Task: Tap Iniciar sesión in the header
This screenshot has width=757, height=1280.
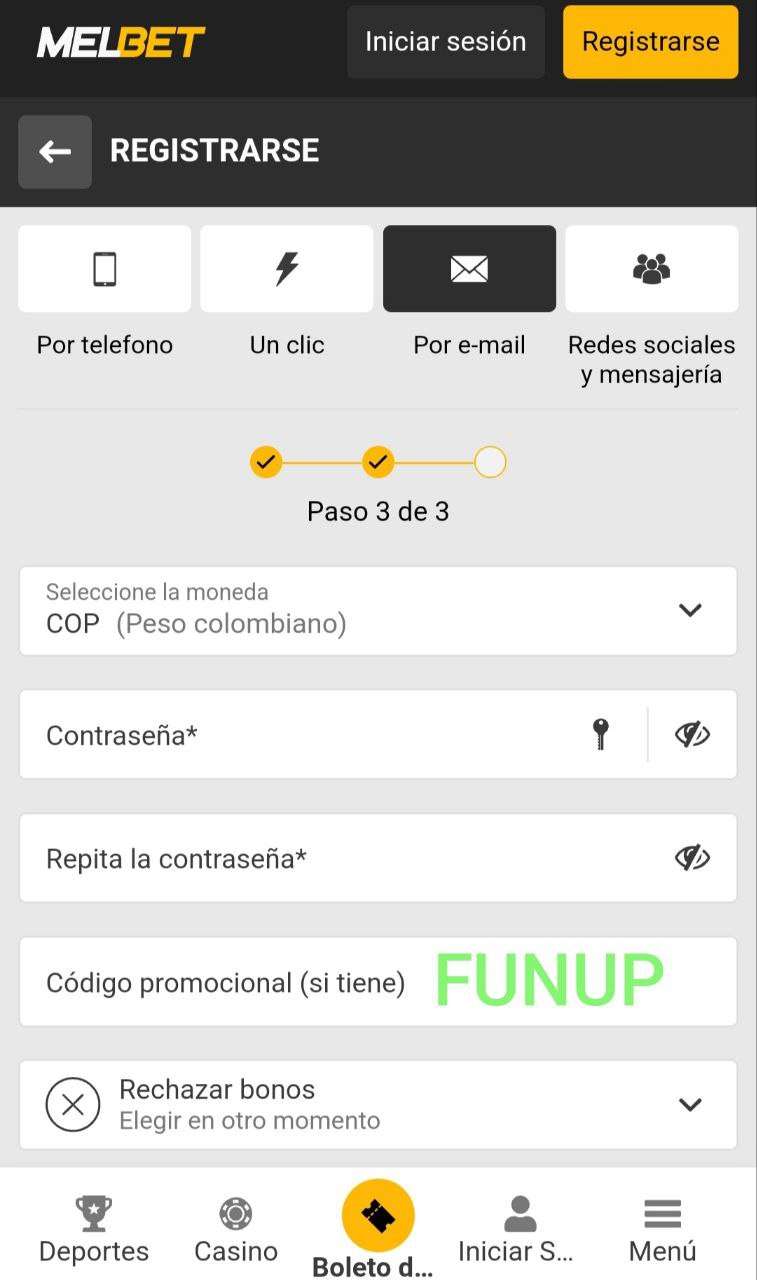Action: coord(446,42)
